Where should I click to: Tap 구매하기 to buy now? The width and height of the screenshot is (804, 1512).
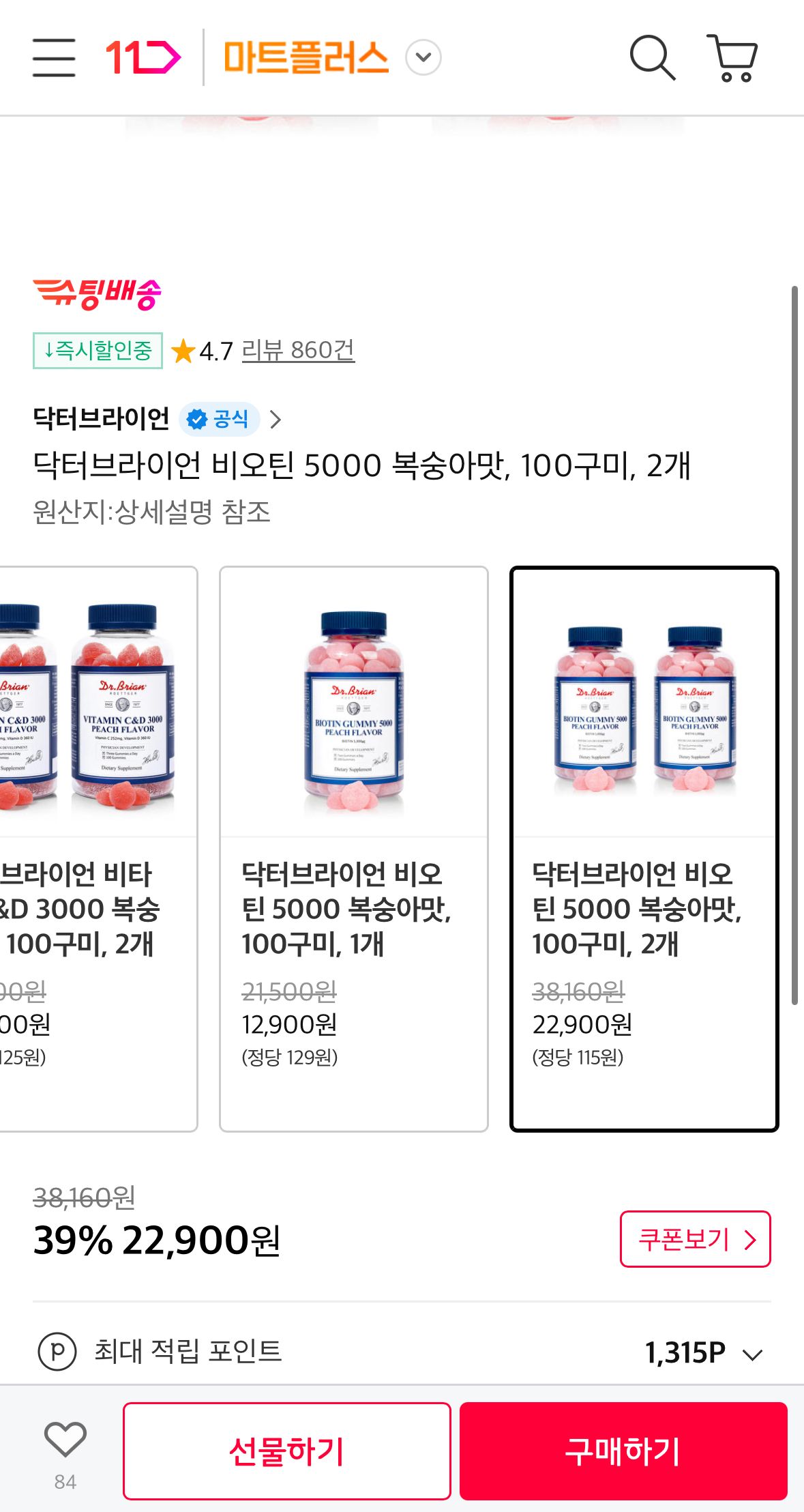[x=623, y=1451]
